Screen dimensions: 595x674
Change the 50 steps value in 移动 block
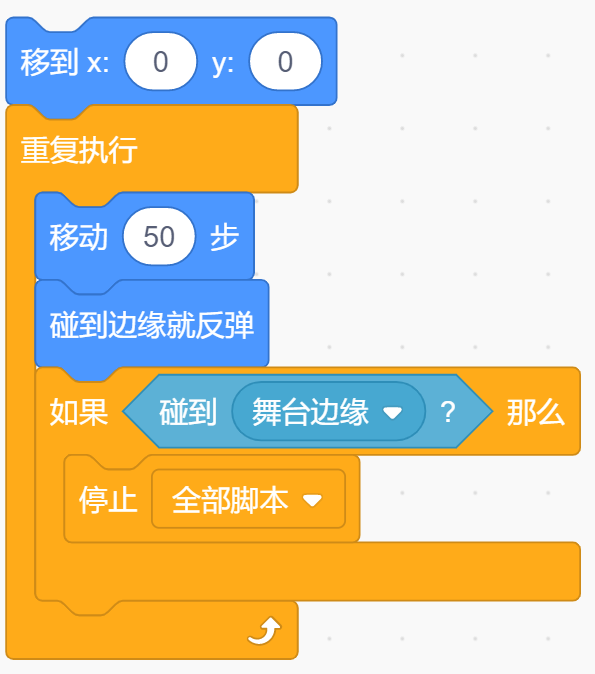[159, 236]
